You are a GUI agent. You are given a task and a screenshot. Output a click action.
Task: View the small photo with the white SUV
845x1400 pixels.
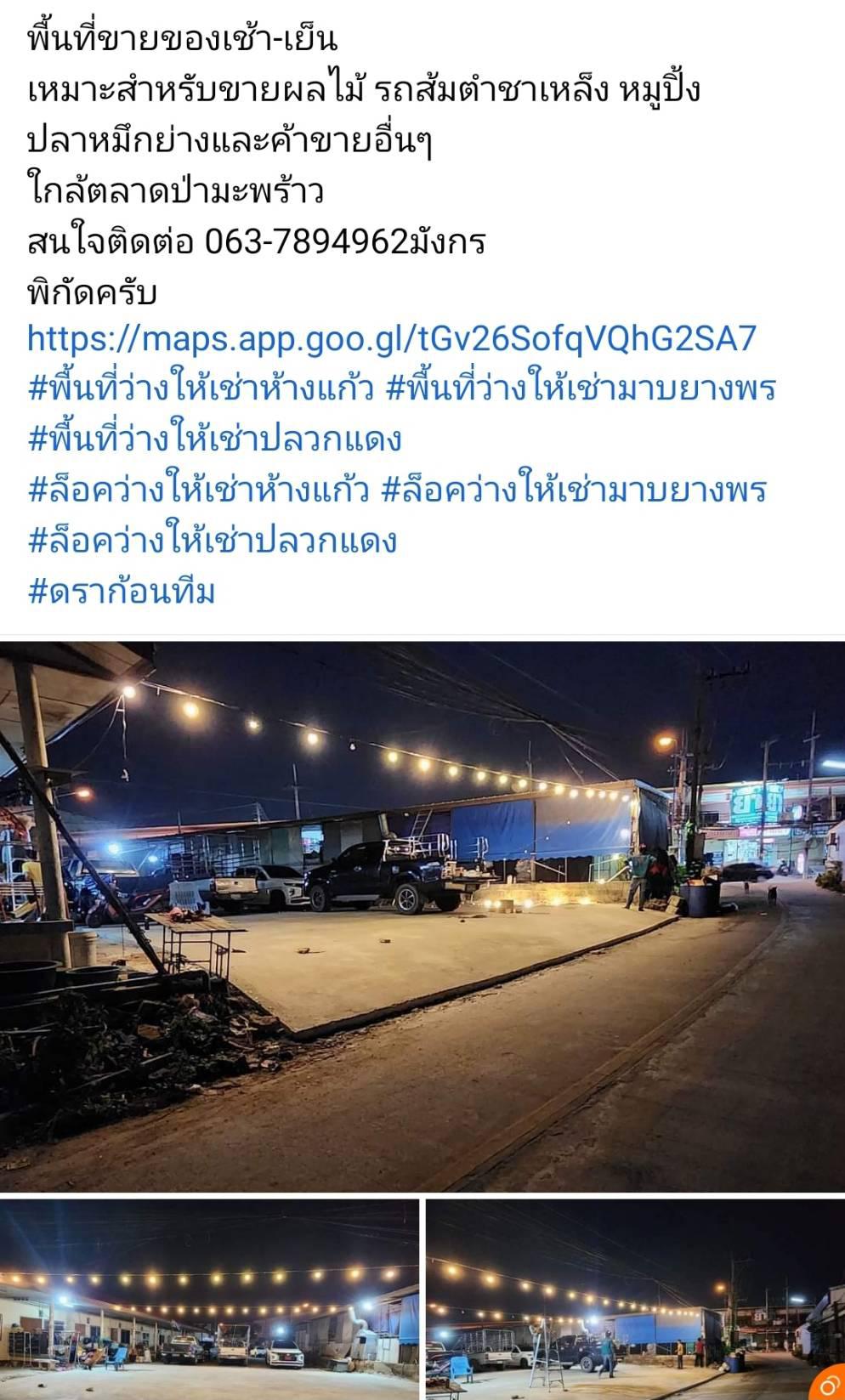[x=209, y=1299]
